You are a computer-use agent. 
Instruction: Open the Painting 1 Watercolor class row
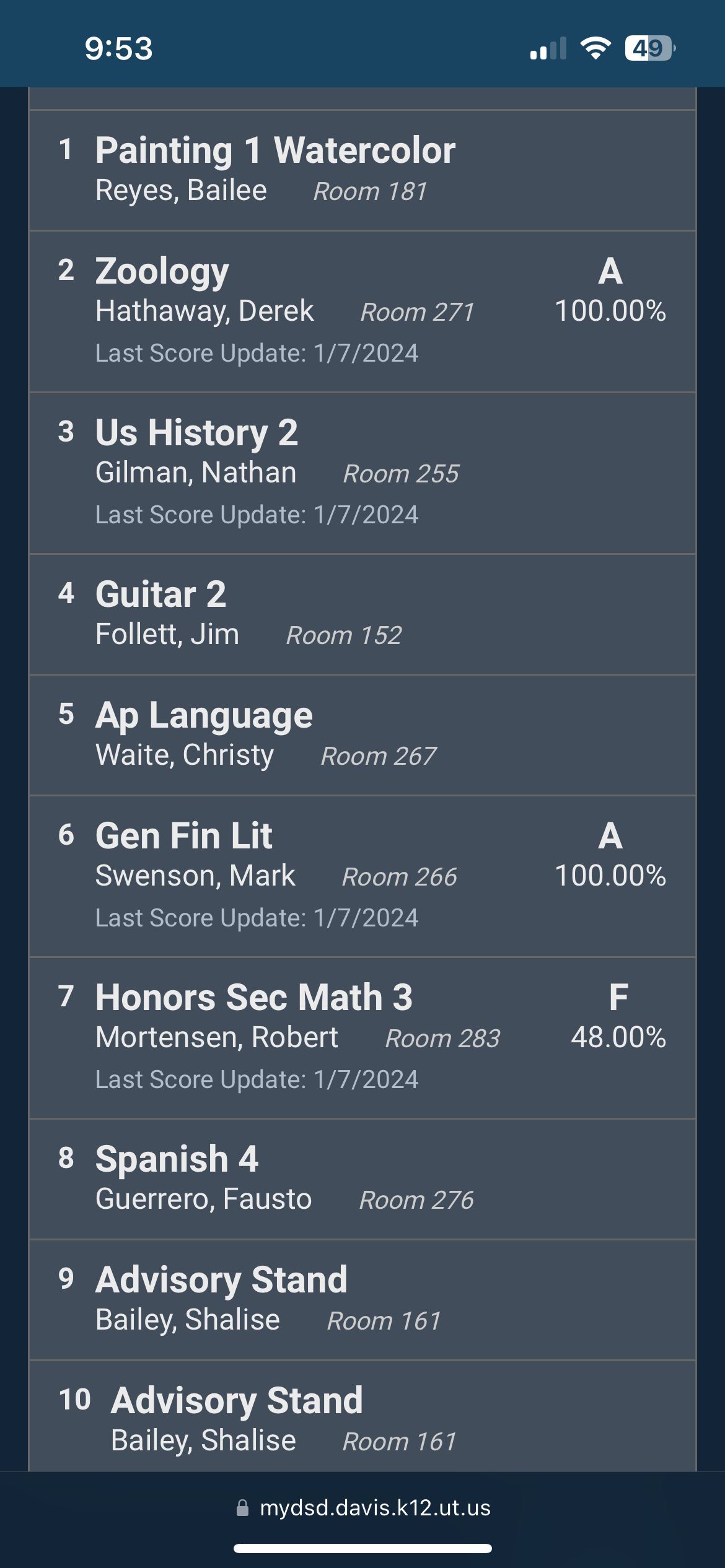click(362, 170)
